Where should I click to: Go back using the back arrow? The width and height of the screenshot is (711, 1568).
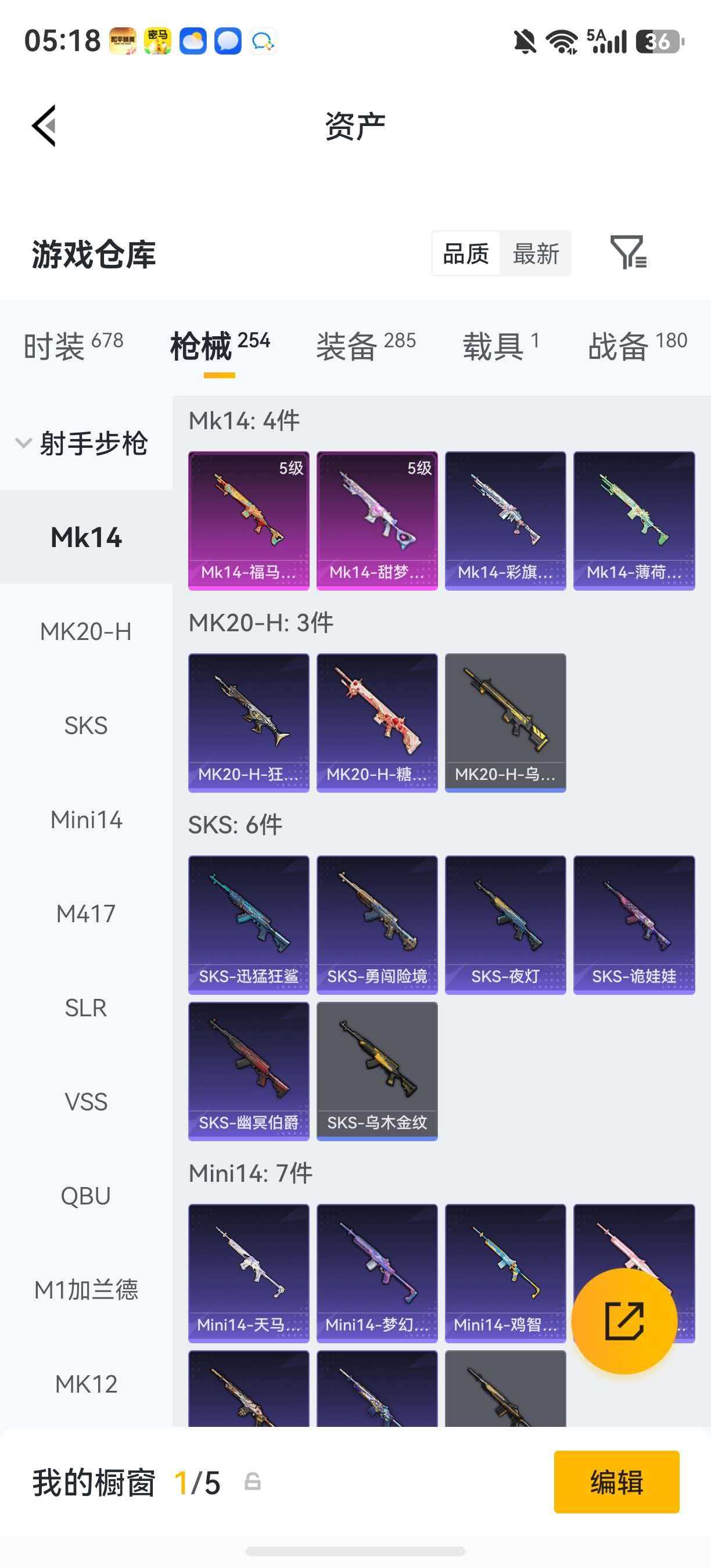[44, 126]
